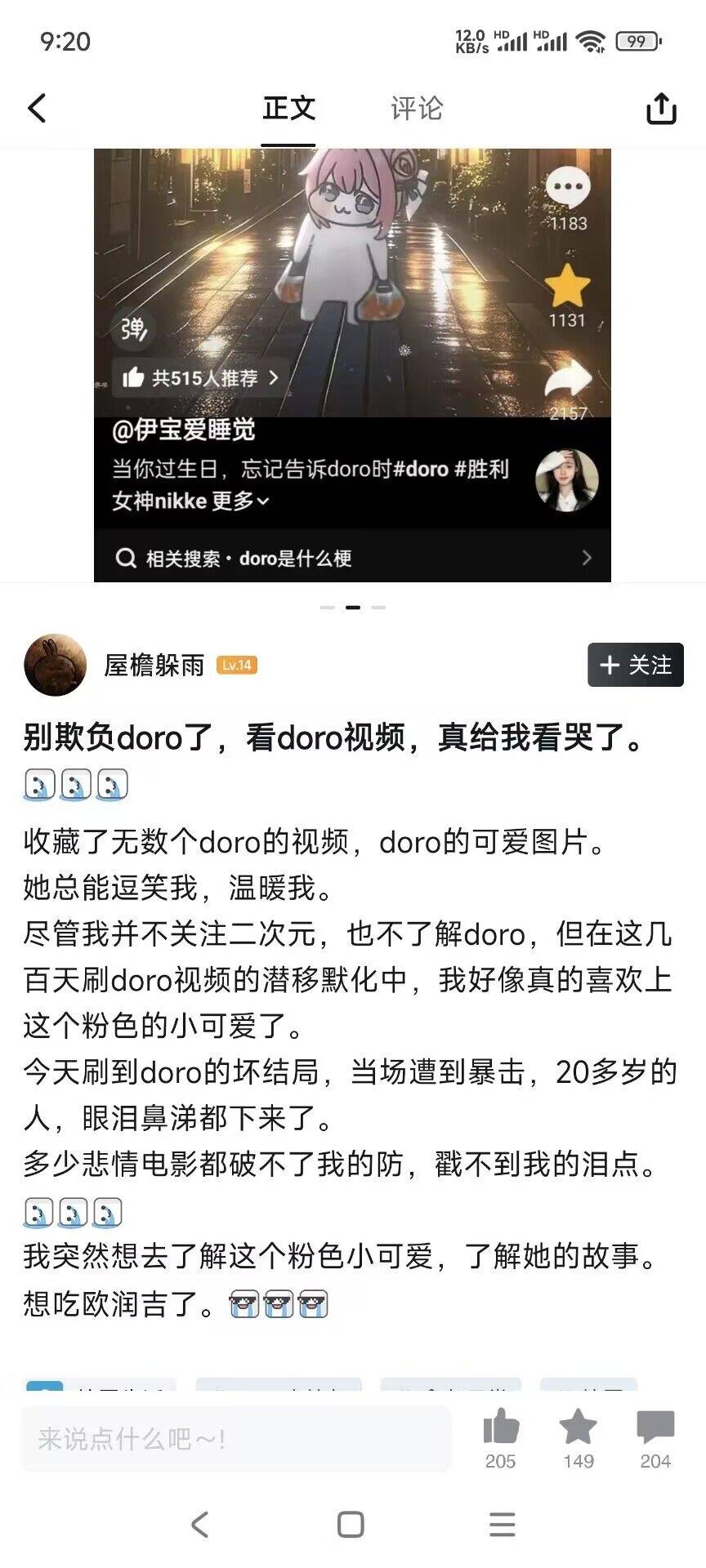Open 屋檐躲雨's profile avatar
This screenshot has height=1568, width=706.
56,665
